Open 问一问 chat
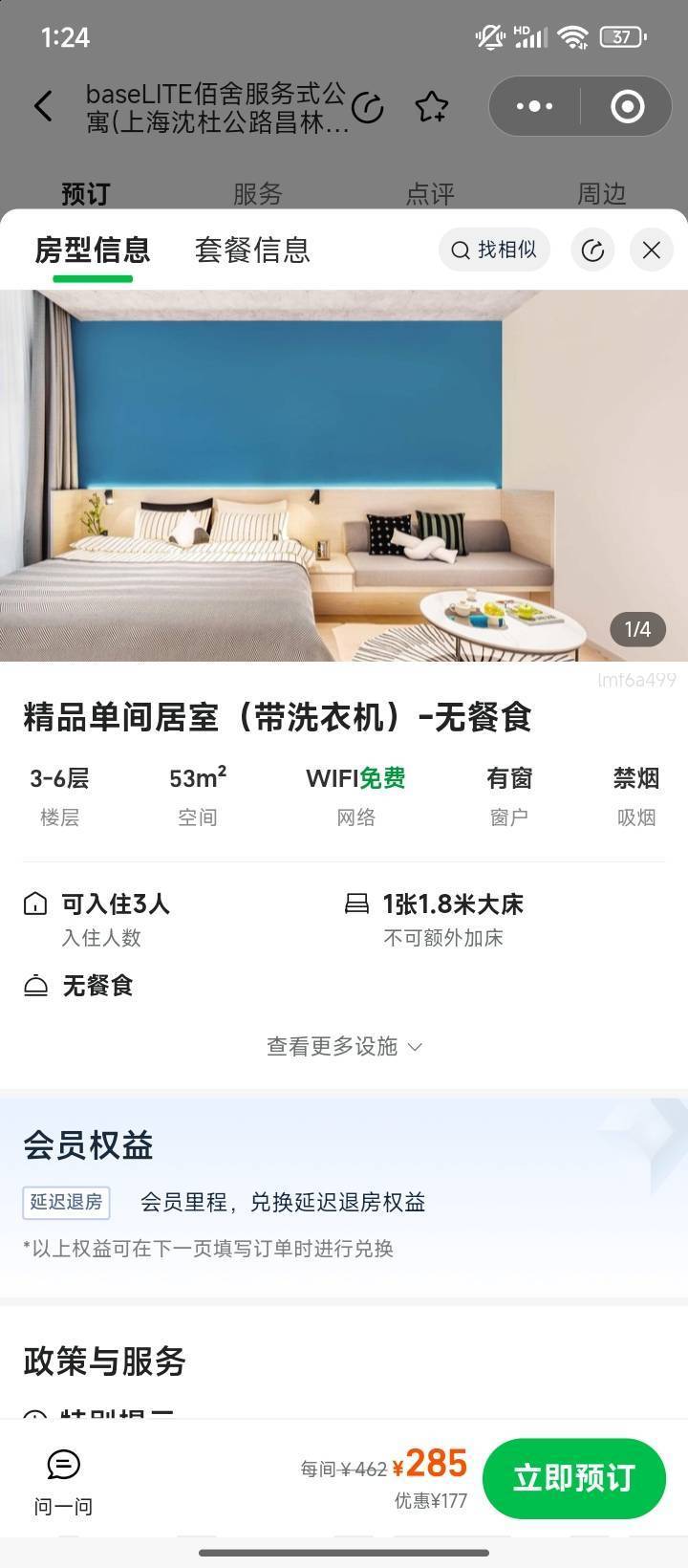The image size is (688, 1568). (63, 1481)
